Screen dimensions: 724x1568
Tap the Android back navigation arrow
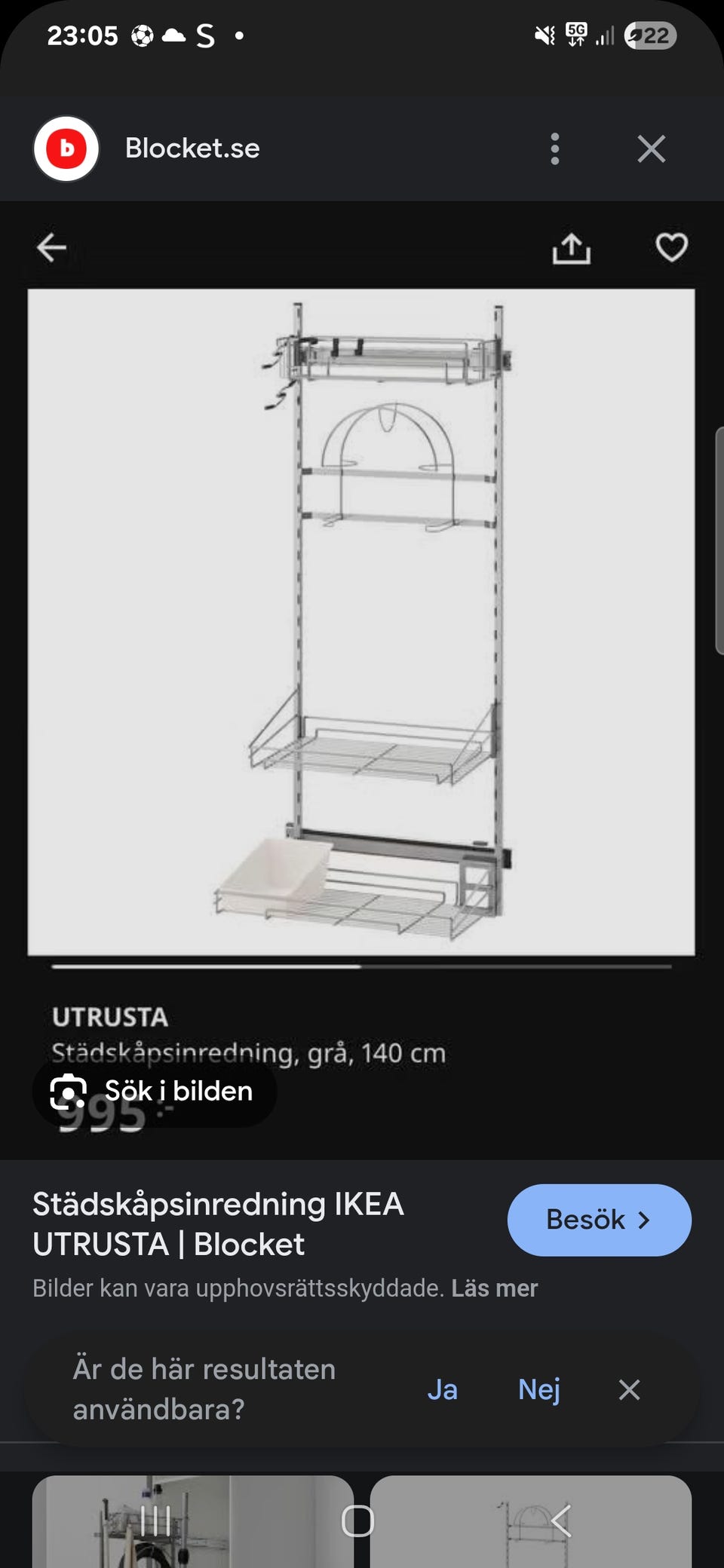[564, 1521]
